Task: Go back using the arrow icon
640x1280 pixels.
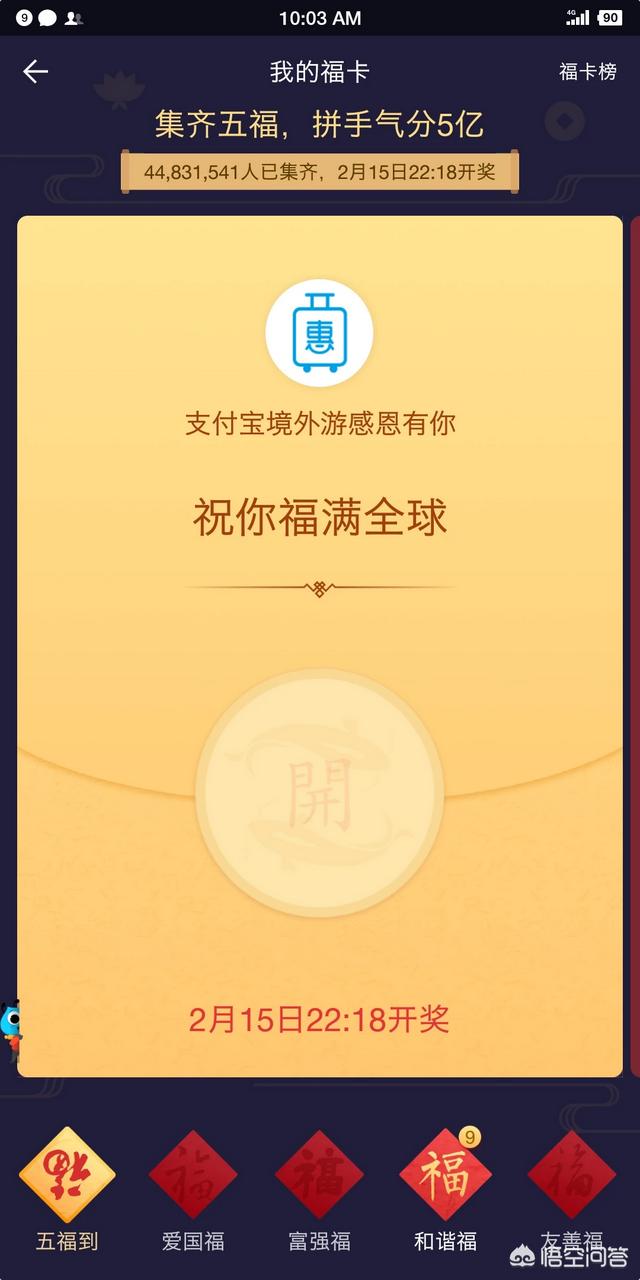Action: click(36, 71)
